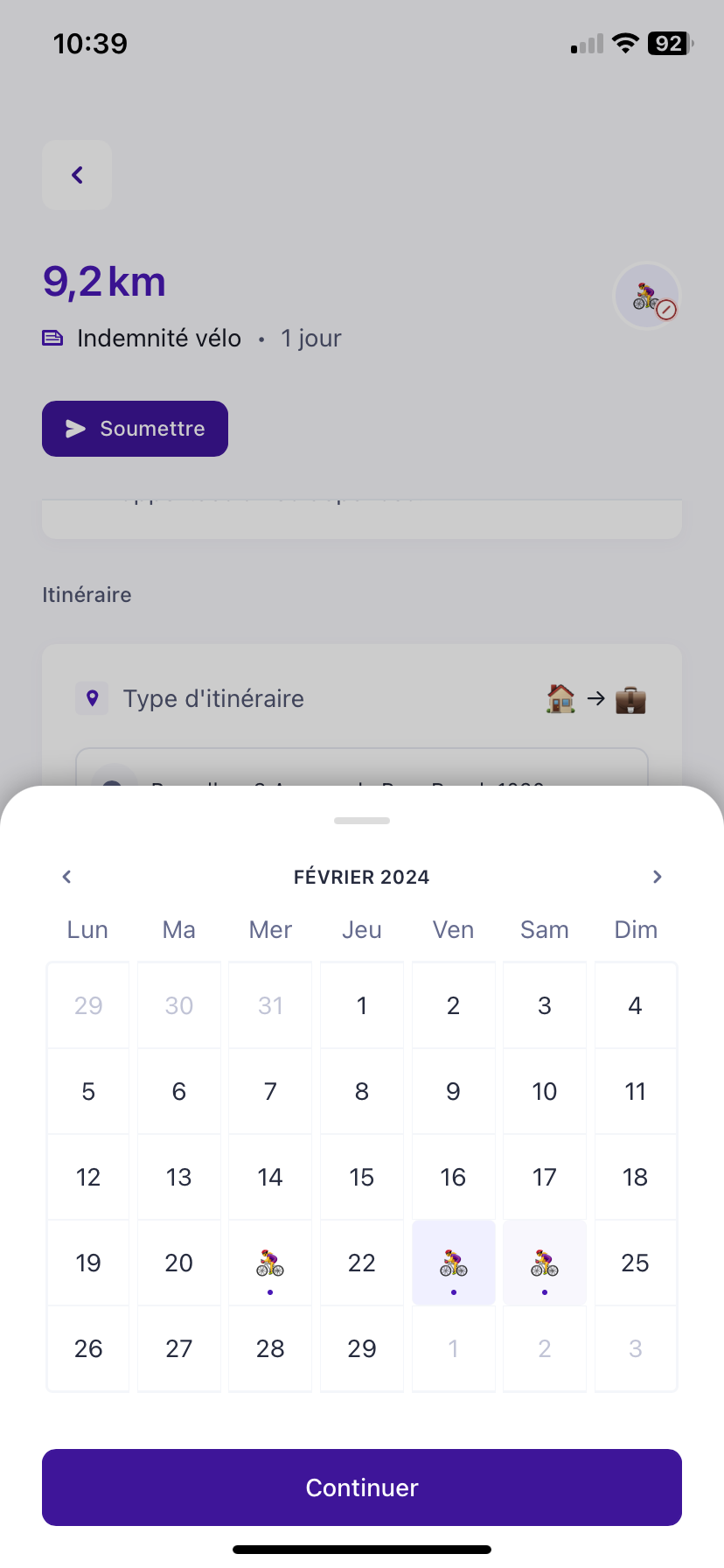
Task: Pick Sunday February 4
Action: (636, 1005)
